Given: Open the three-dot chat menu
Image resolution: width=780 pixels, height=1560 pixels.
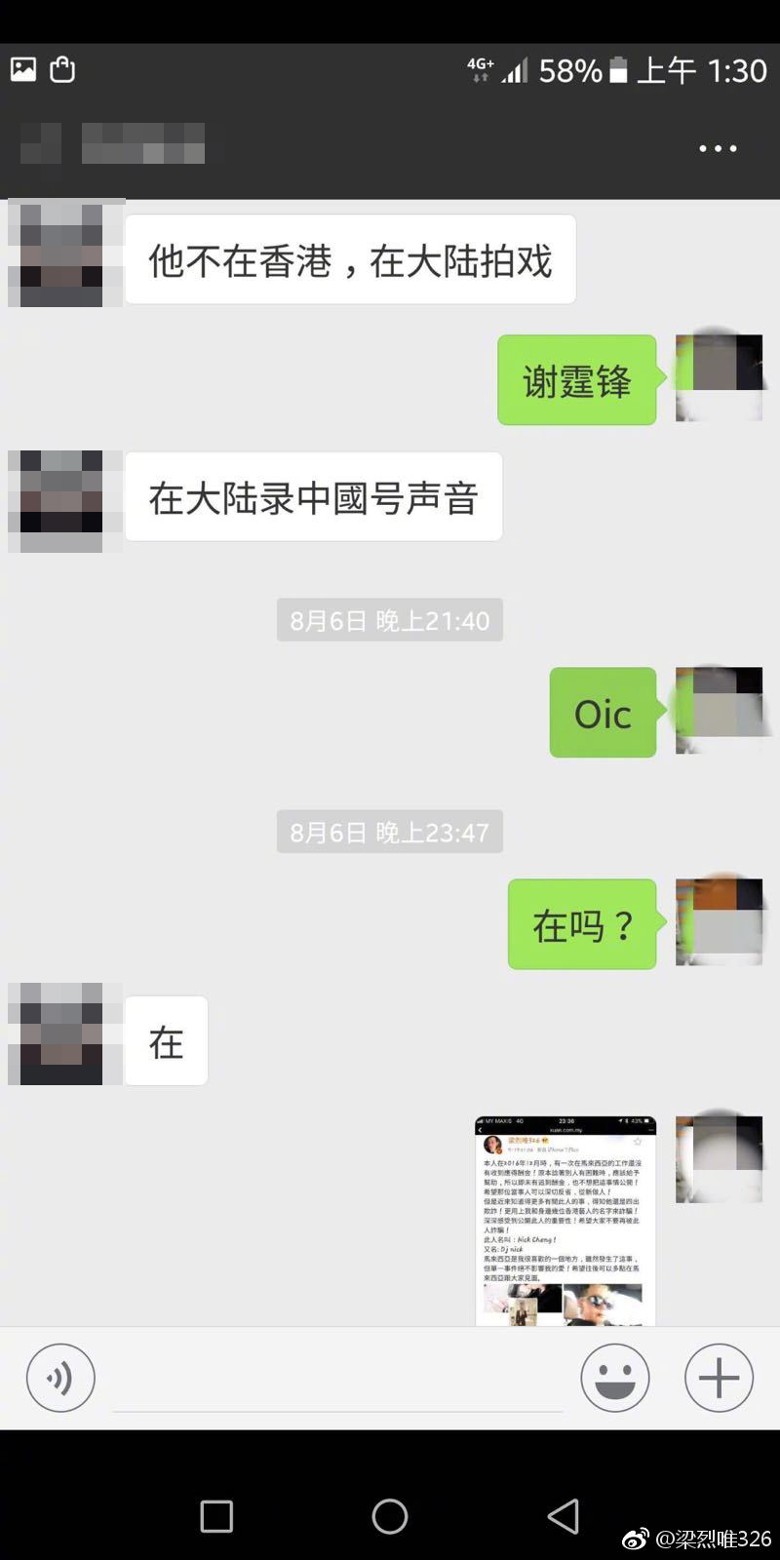Looking at the screenshot, I should tap(717, 149).
